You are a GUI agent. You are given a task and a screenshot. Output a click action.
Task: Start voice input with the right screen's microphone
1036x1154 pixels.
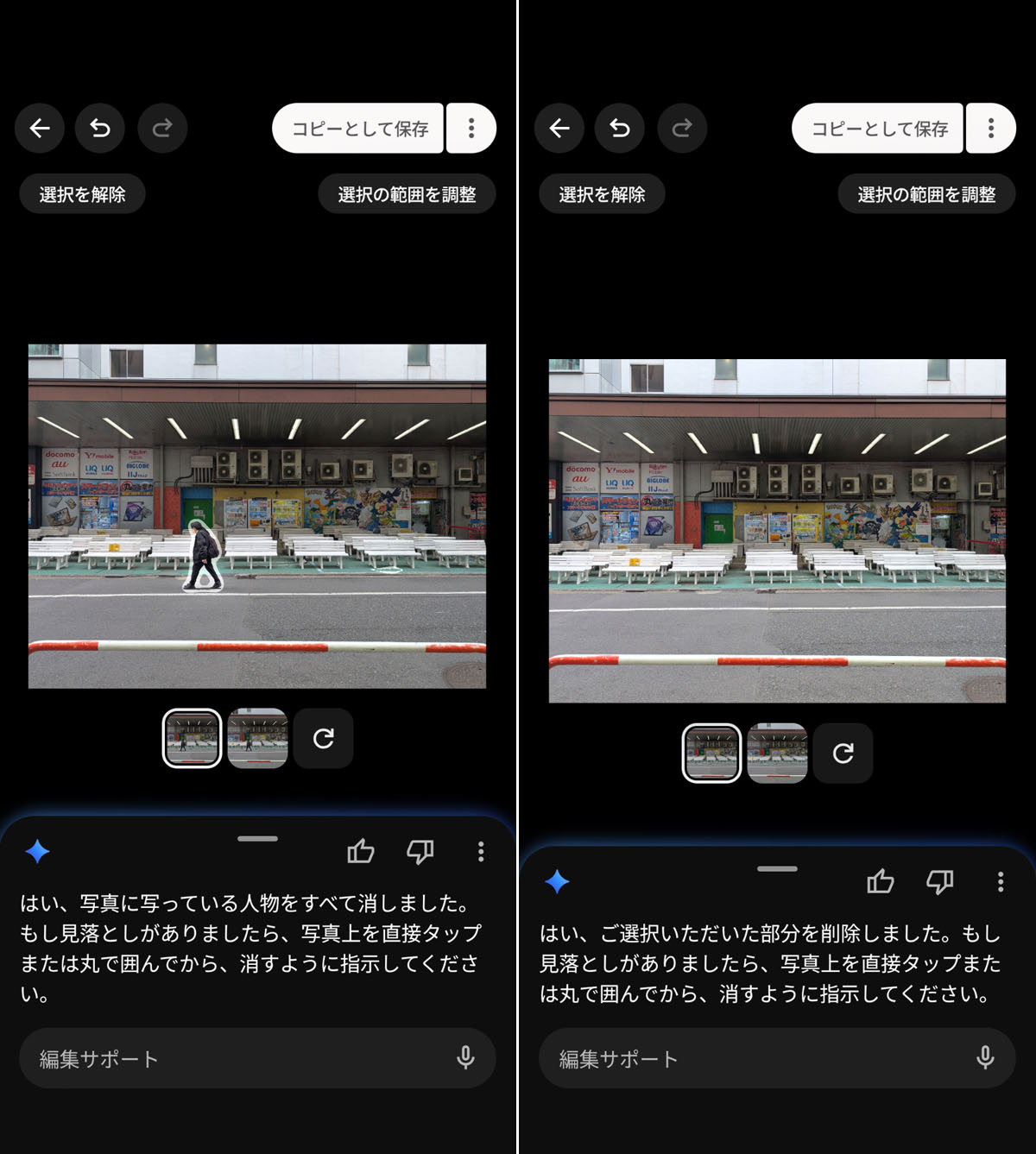pyautogui.click(x=985, y=1057)
